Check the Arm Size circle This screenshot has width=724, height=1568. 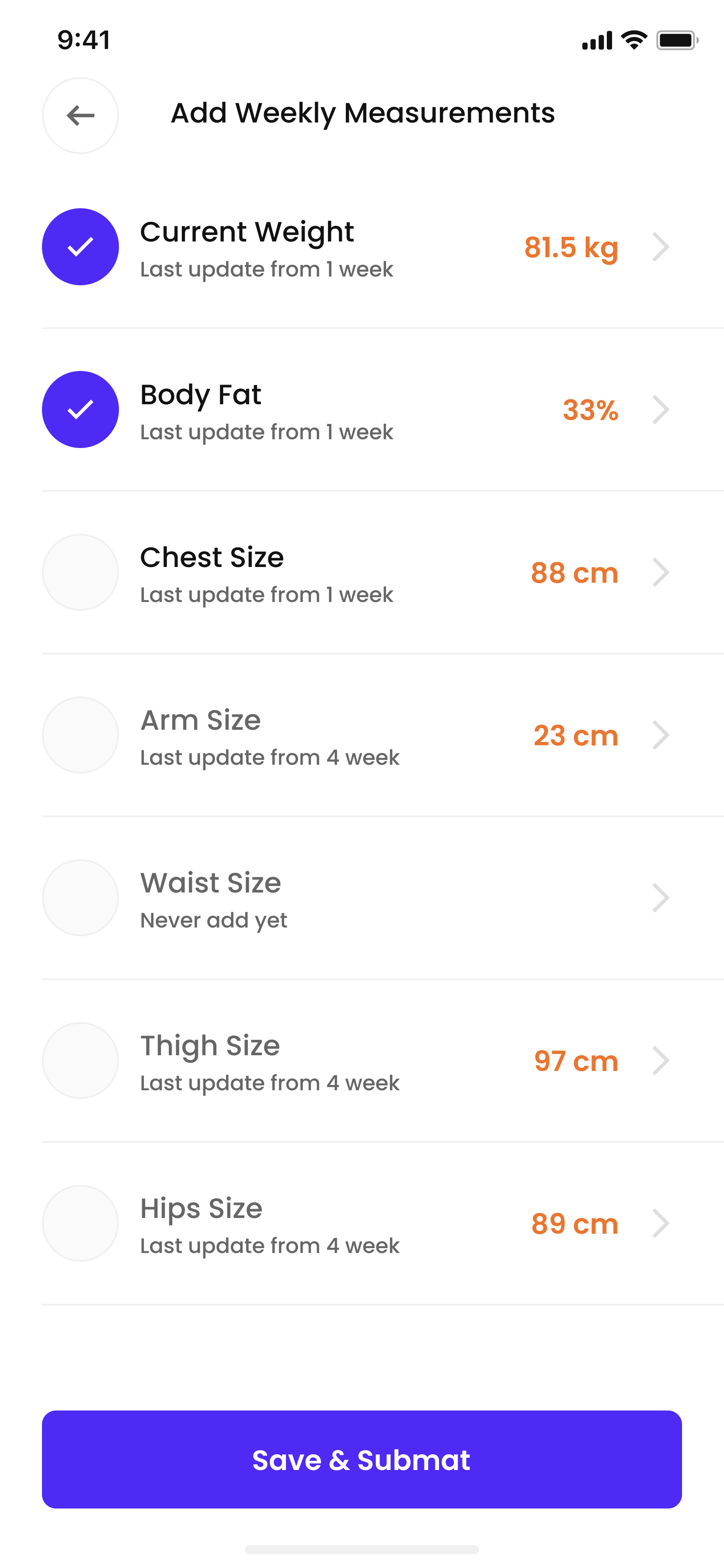point(80,735)
